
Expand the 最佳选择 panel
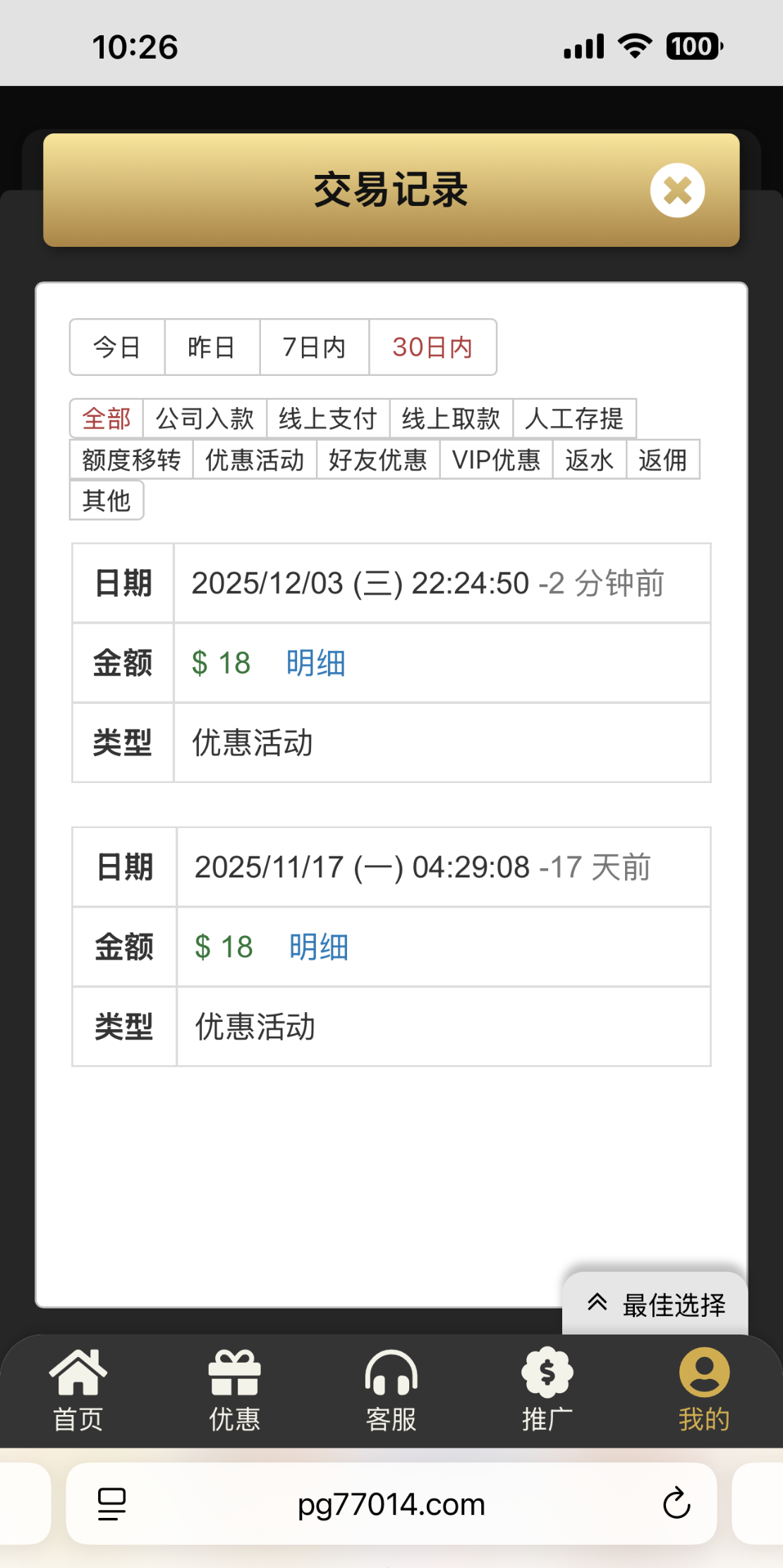click(x=656, y=1304)
